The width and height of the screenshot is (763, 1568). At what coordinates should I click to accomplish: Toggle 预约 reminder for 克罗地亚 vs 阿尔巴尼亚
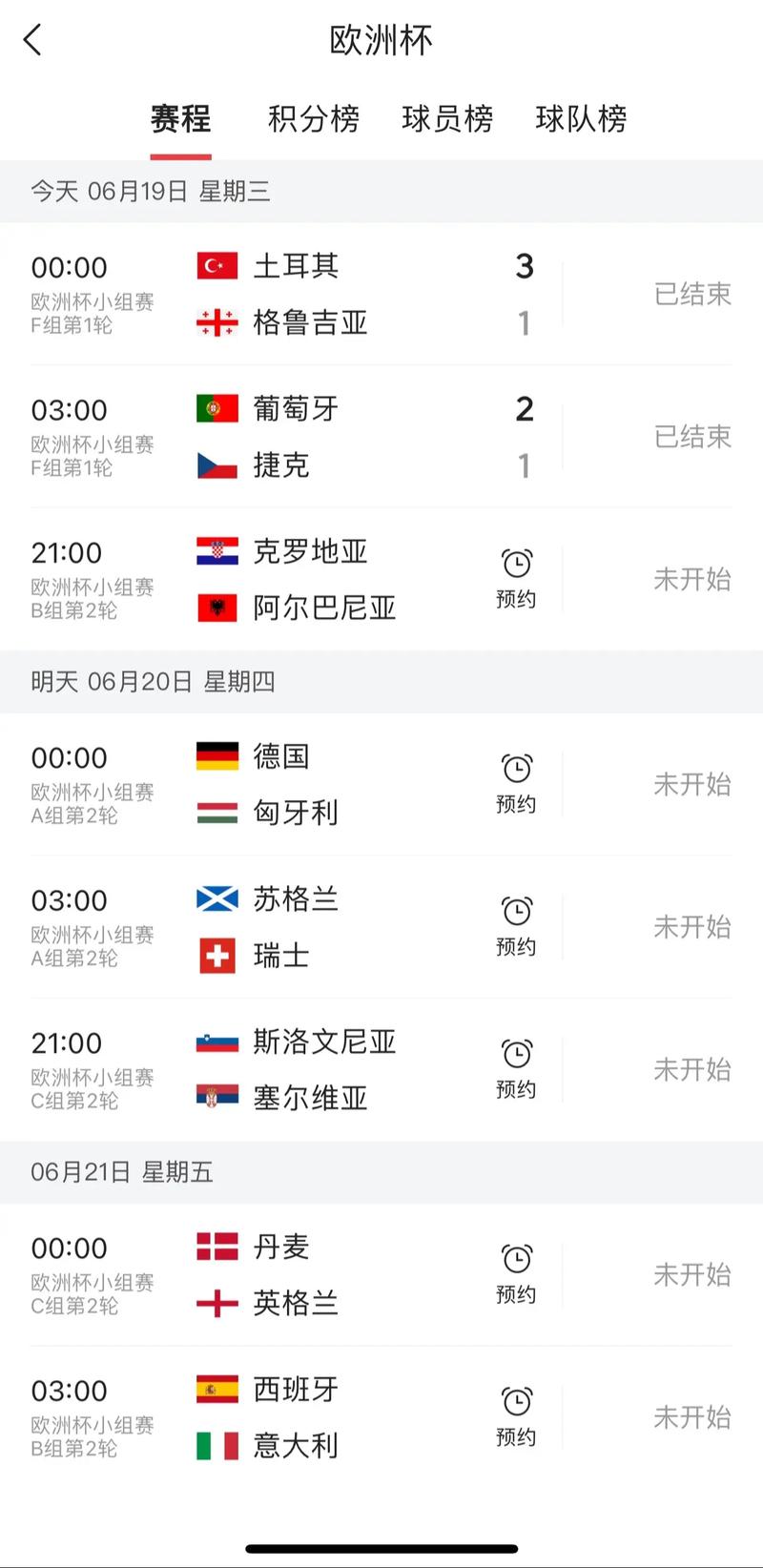(x=516, y=579)
